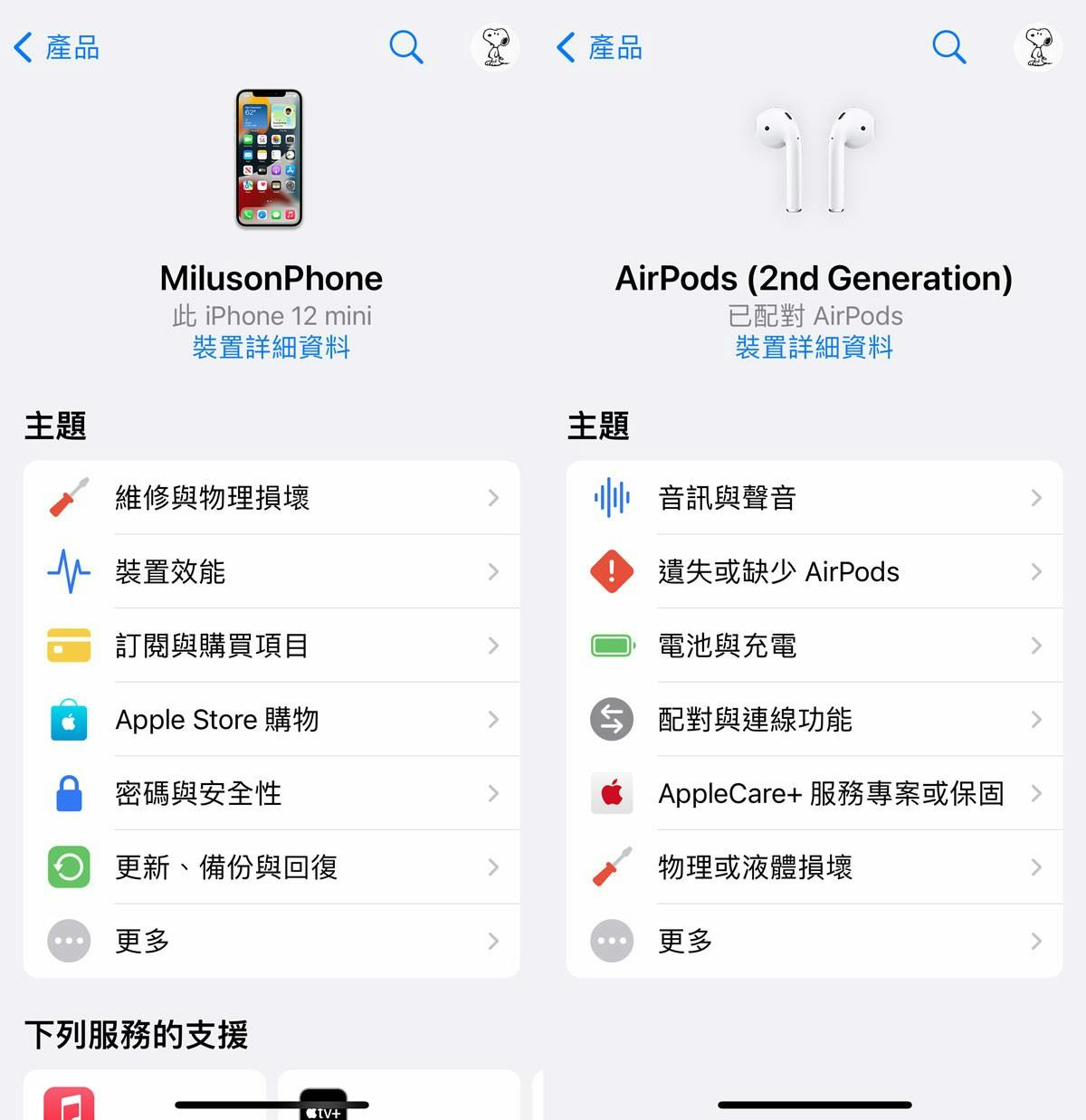Select AppleCare+ 服務專案或保固 row
Viewport: 1086px width, 1120px height.
click(814, 793)
